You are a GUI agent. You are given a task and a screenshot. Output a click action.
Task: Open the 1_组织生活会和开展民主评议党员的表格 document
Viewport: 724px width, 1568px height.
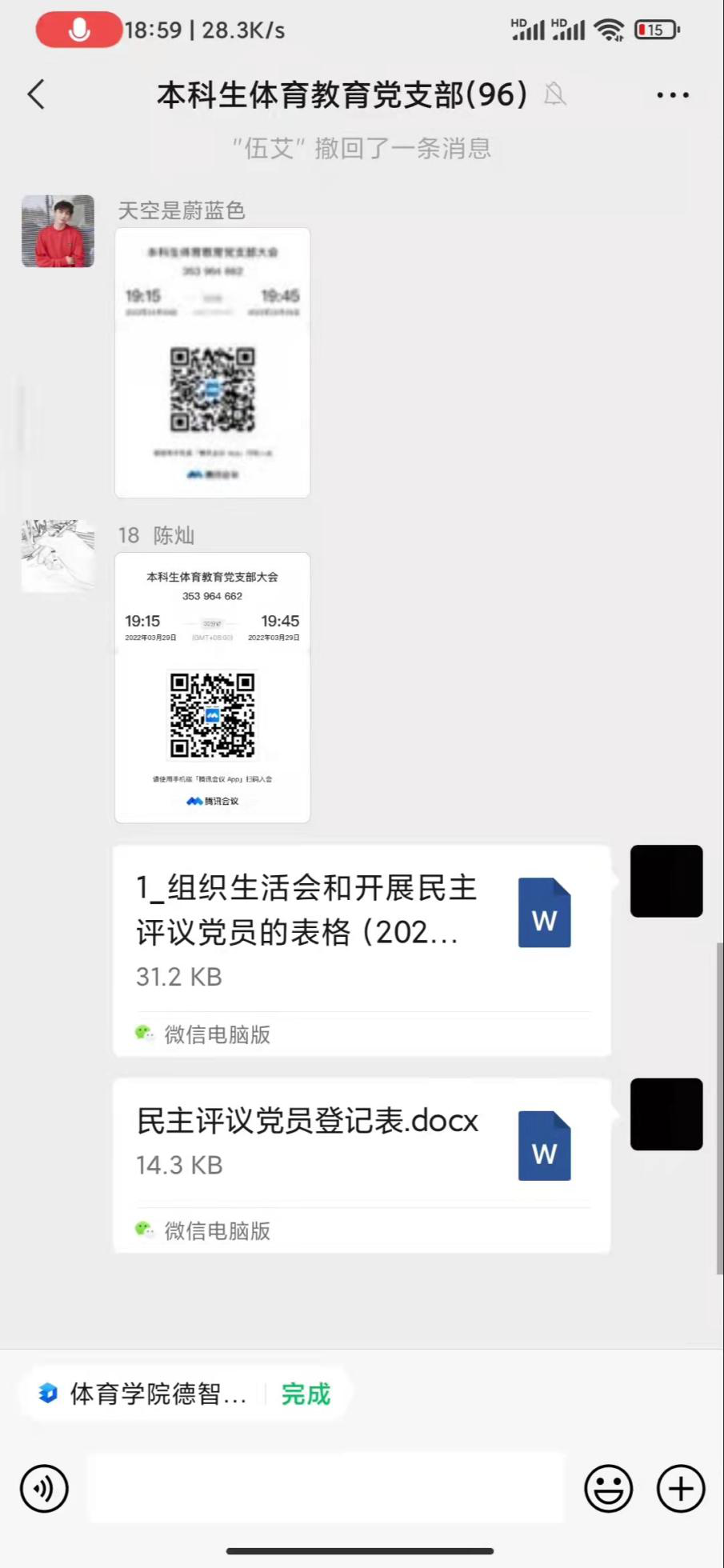pos(362,950)
